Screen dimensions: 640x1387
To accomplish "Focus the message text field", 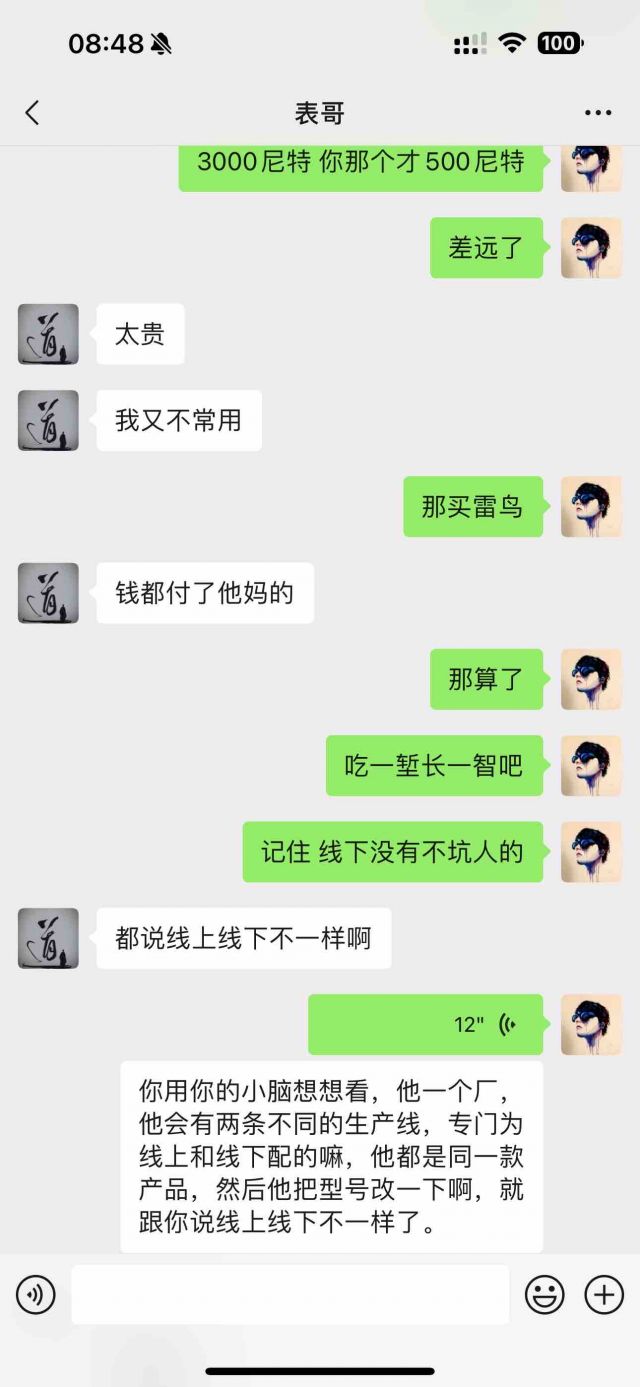I will click(290, 1295).
